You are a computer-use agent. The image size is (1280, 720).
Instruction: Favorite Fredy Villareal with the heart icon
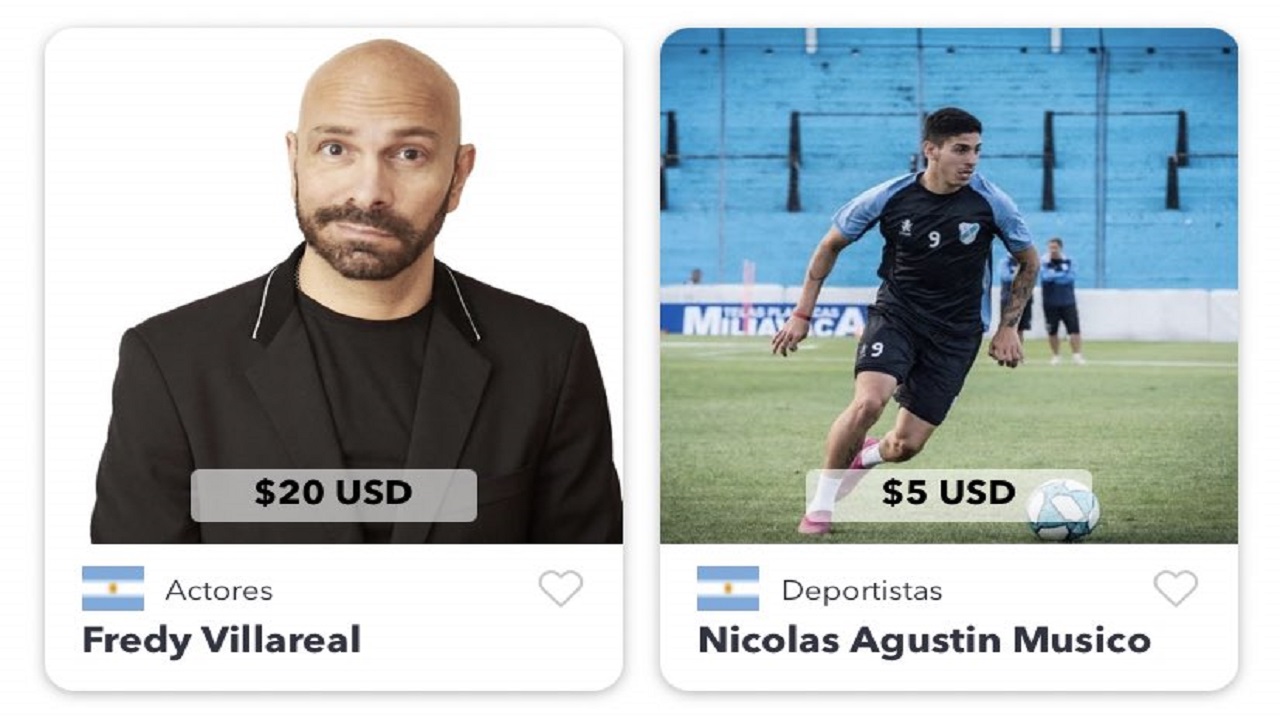point(560,588)
